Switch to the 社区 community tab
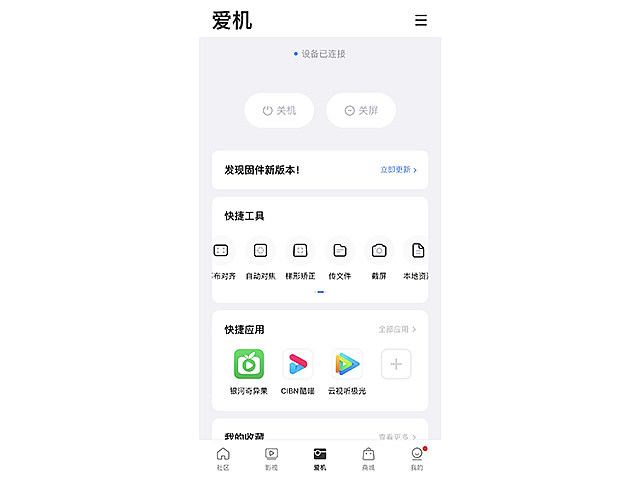The image size is (640, 480). 223,458
